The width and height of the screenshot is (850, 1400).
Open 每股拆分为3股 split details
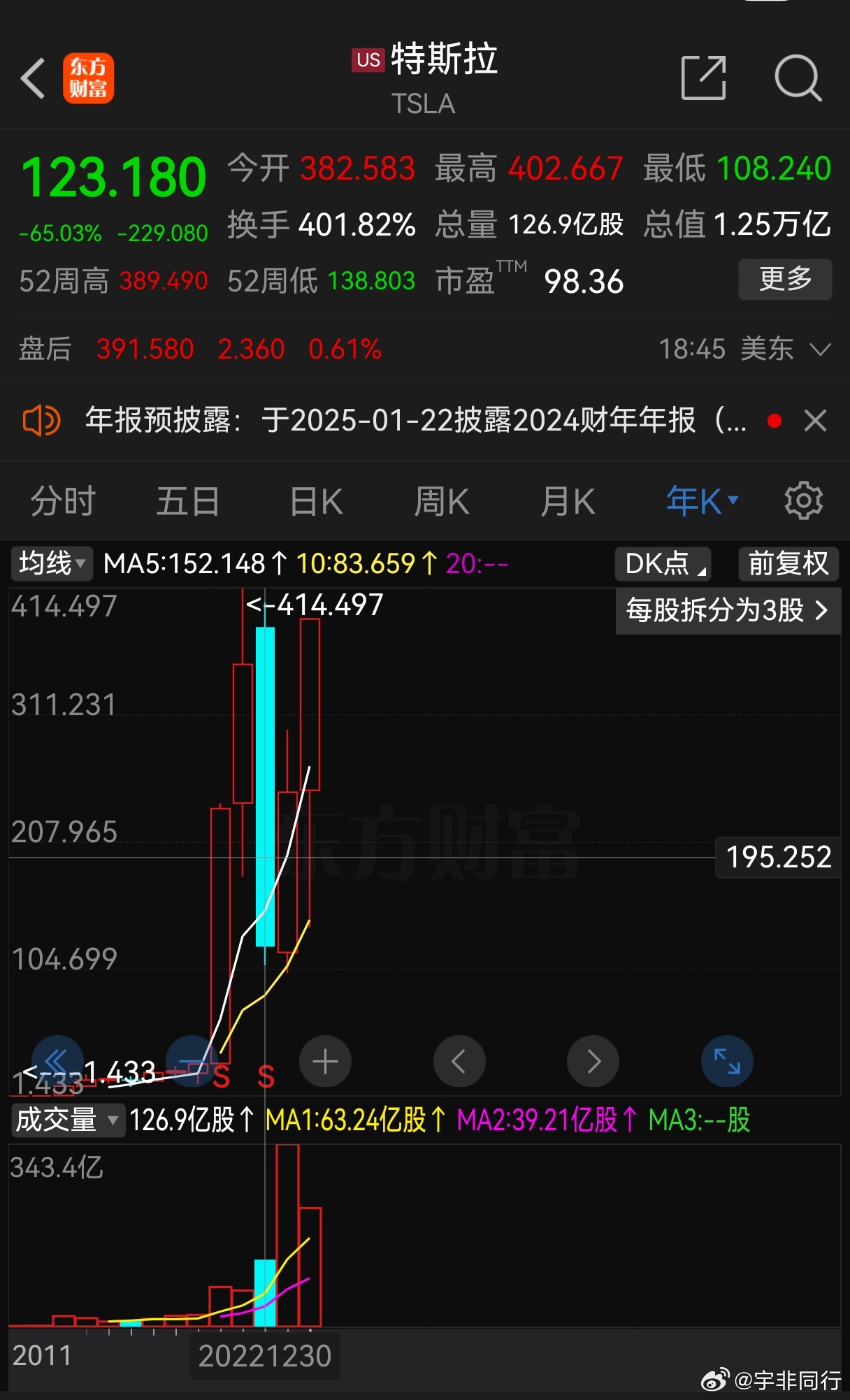[728, 610]
